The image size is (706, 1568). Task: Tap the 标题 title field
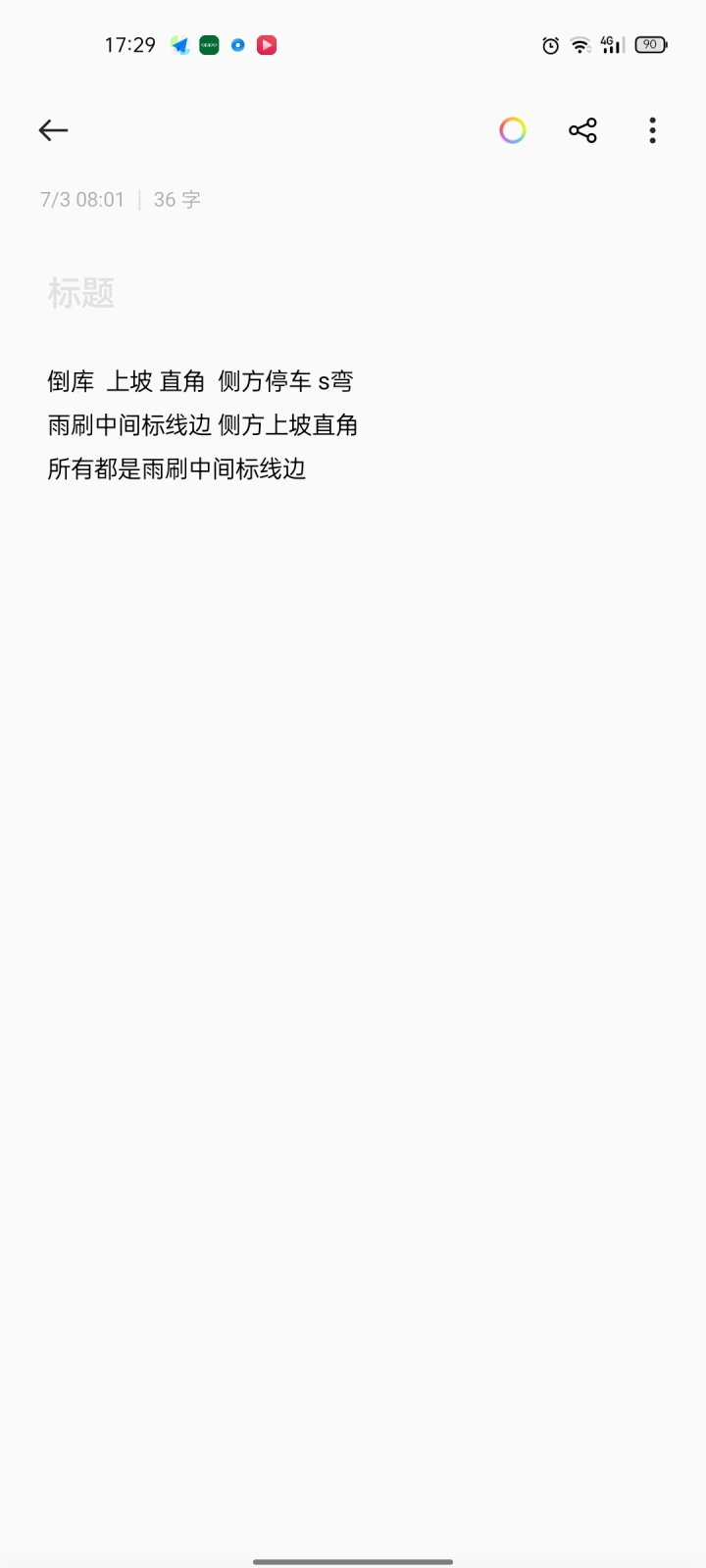(353, 293)
